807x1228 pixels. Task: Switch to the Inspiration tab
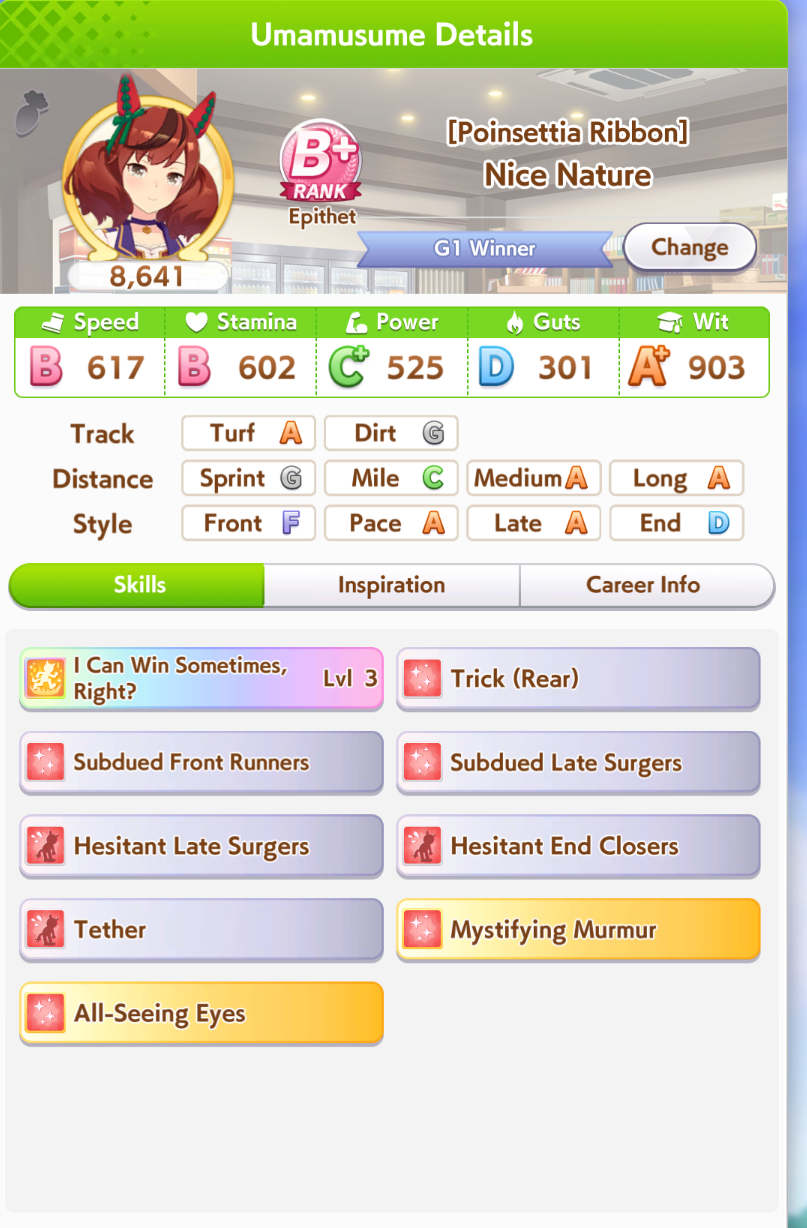coord(391,585)
